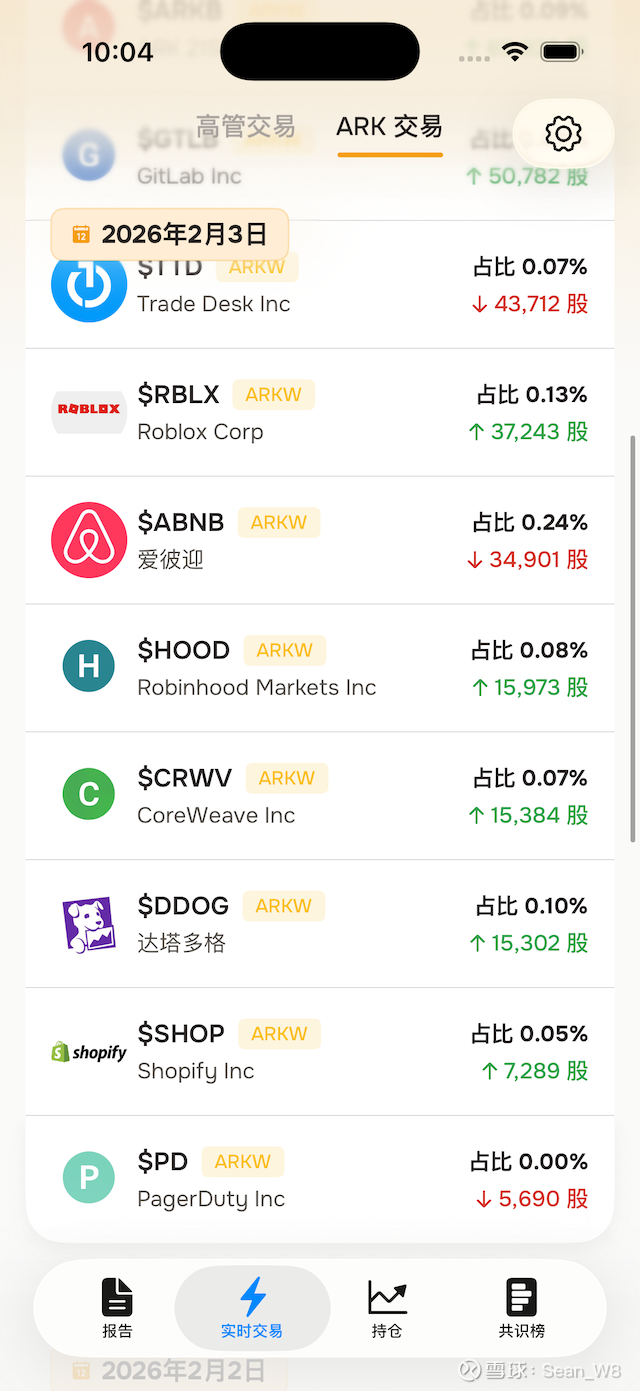Select the ARK 交易 tab

pos(390,127)
